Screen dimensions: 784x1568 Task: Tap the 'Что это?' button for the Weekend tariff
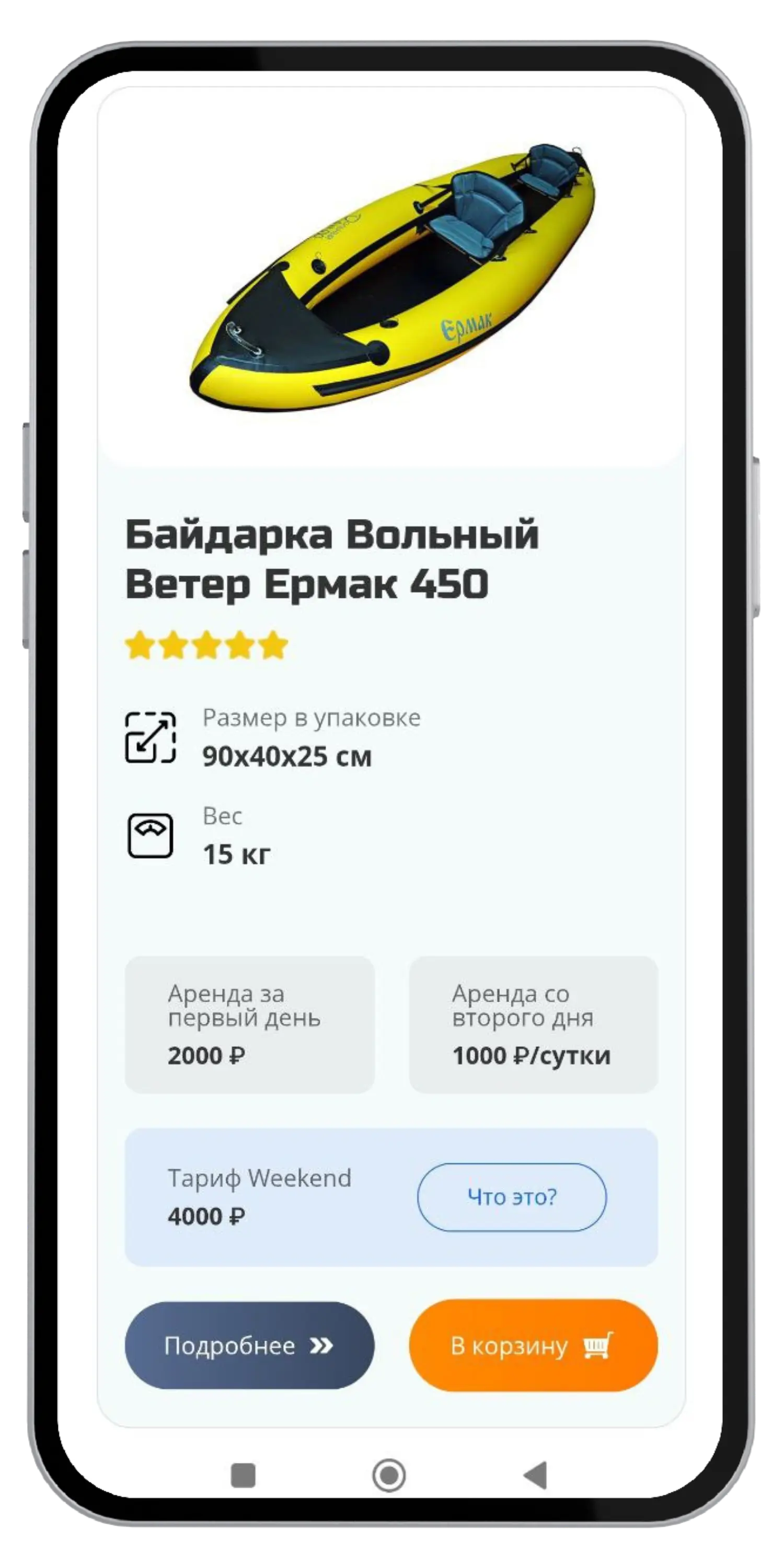coord(511,1197)
